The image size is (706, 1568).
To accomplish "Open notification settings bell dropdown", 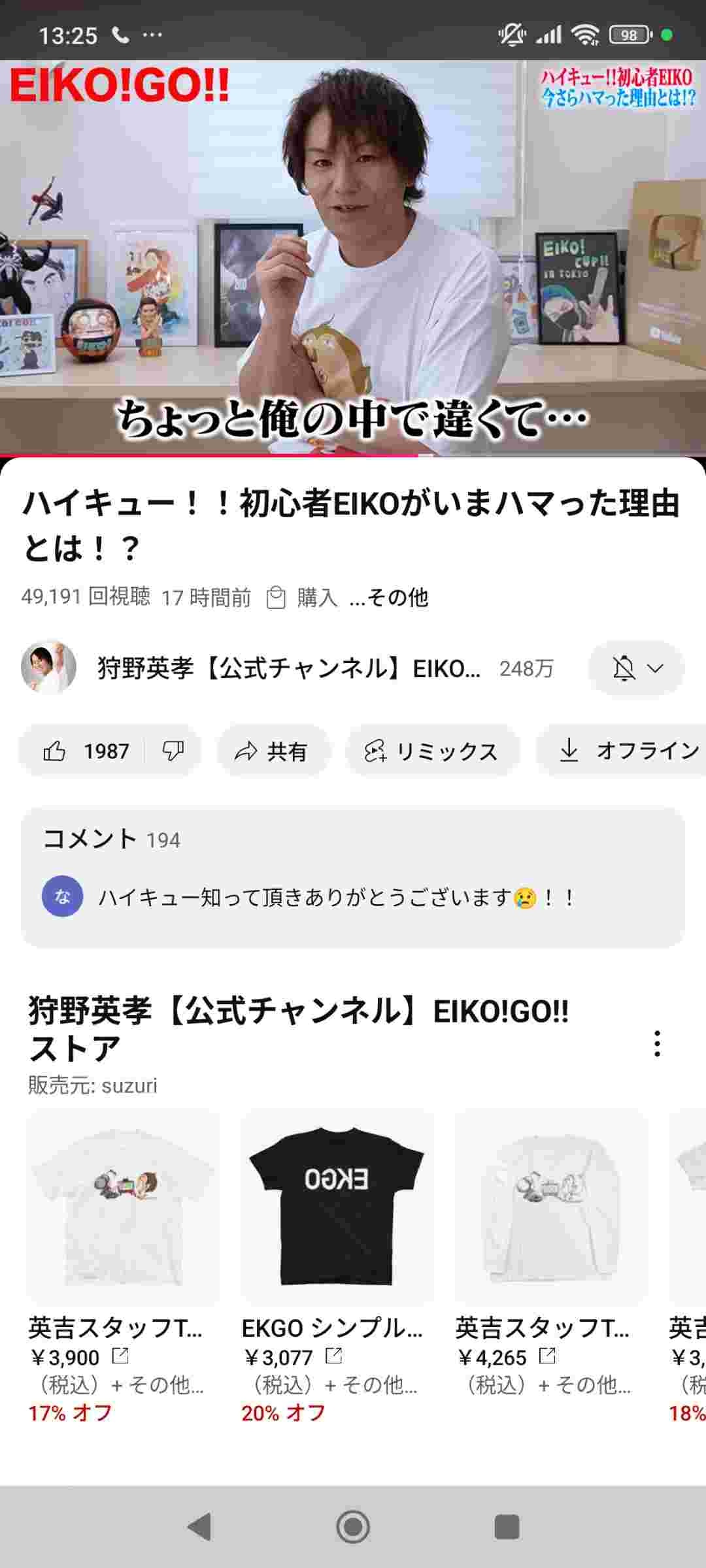I will coord(637,668).
